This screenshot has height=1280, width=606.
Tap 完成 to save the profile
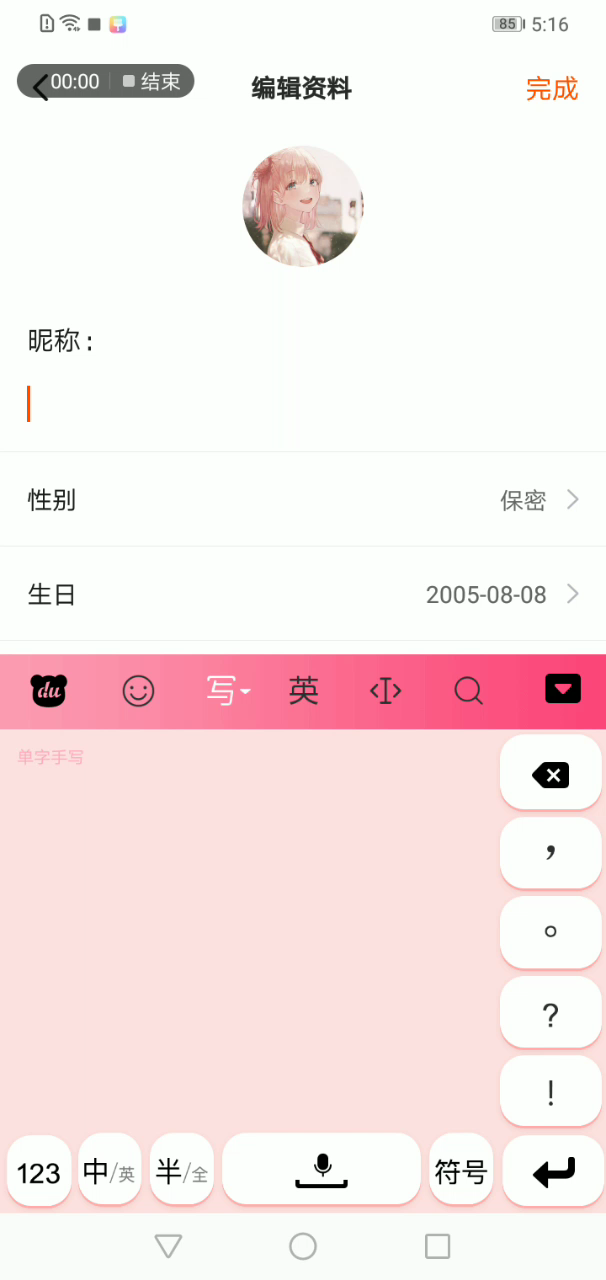(x=552, y=88)
